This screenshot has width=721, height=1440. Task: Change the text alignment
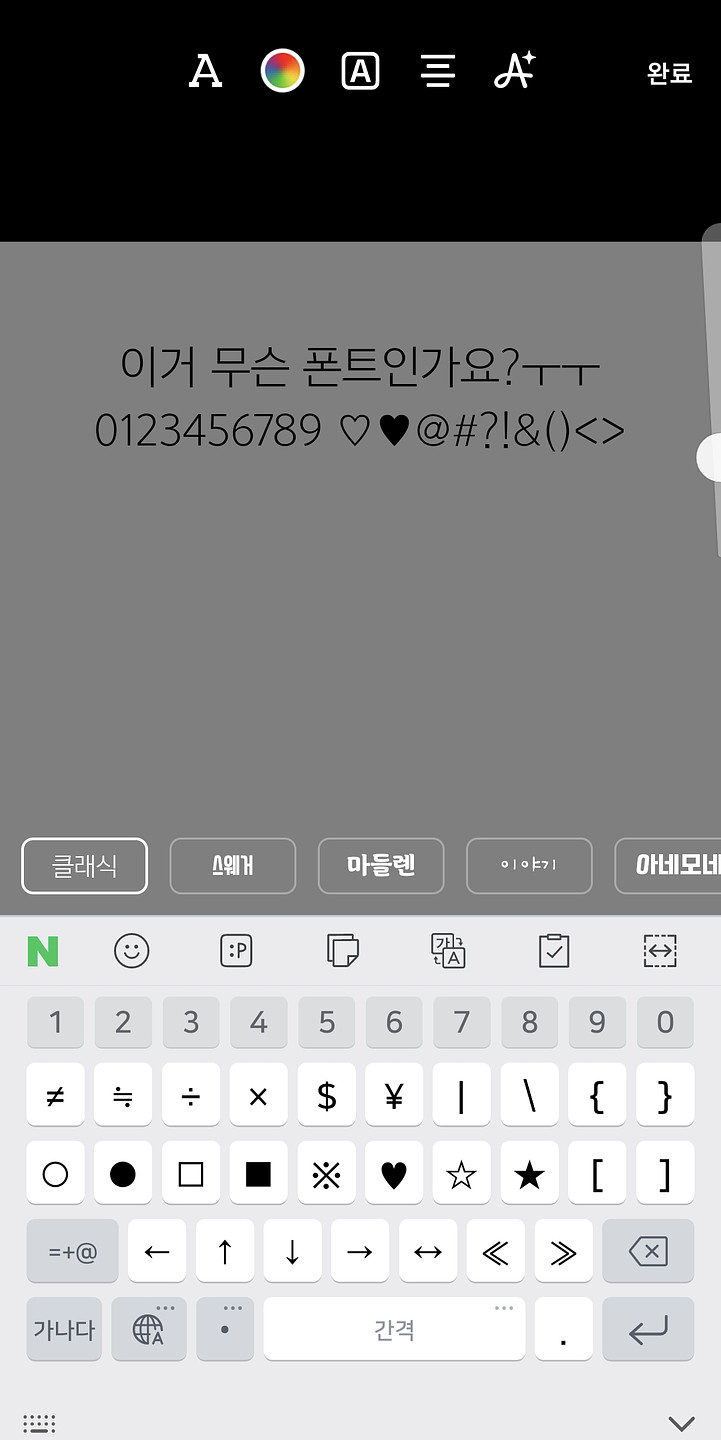[437, 72]
